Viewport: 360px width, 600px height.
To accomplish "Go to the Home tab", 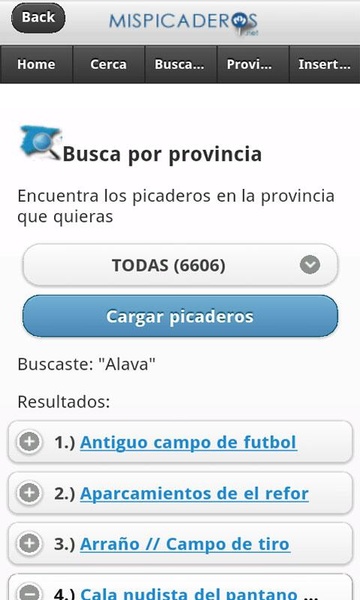I will click(36, 64).
